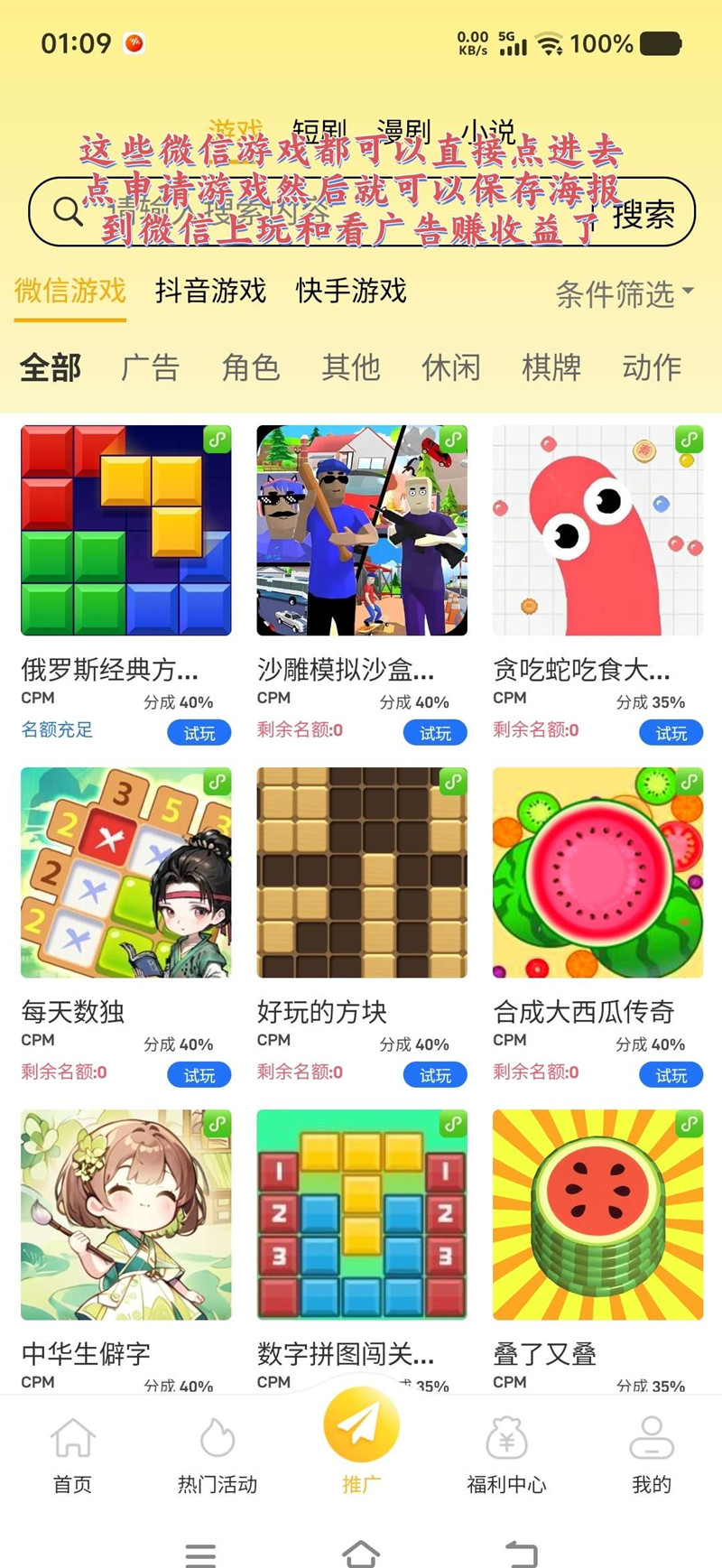722x1568 pixels.
Task: Open the 每天数独 game card
Action: 126,873
